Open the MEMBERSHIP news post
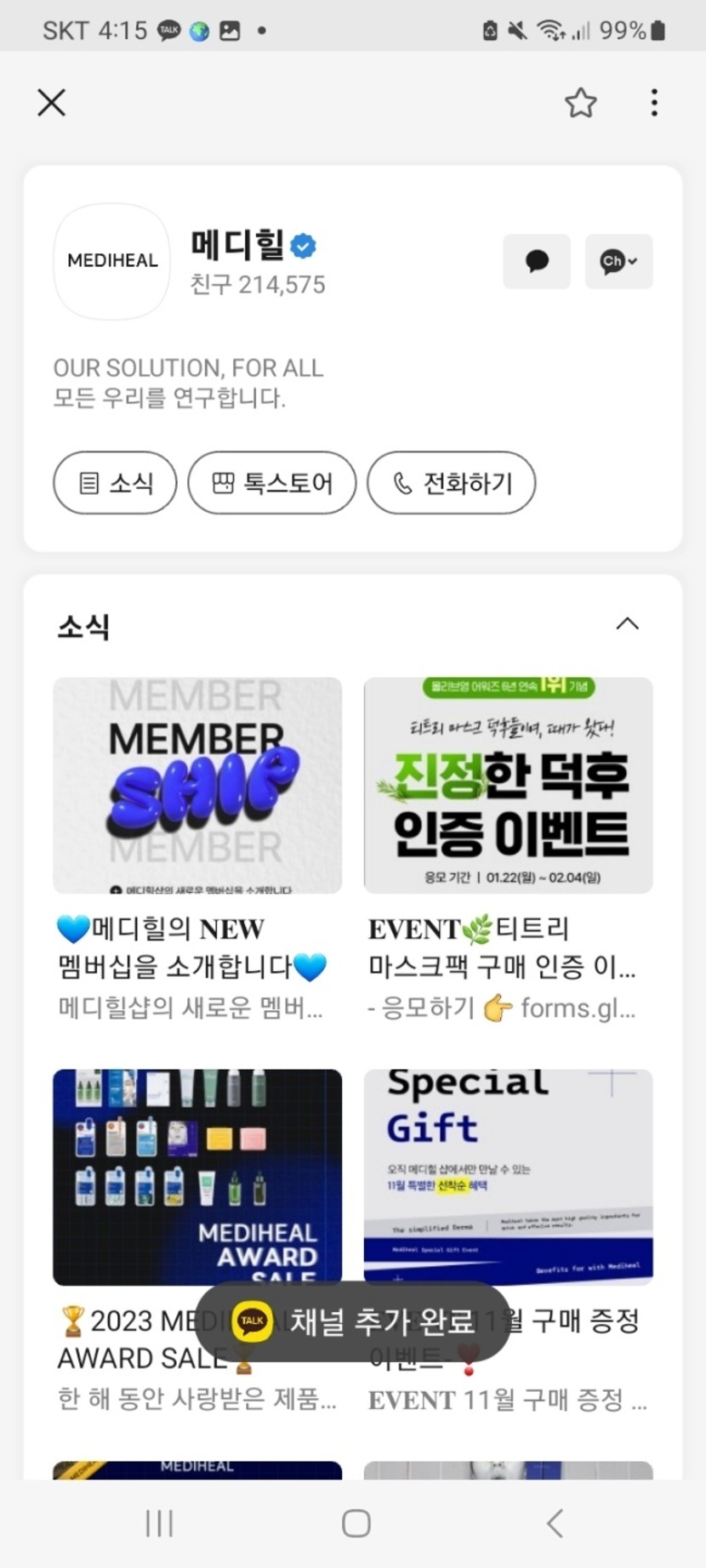This screenshot has width=706, height=1568. click(x=197, y=786)
